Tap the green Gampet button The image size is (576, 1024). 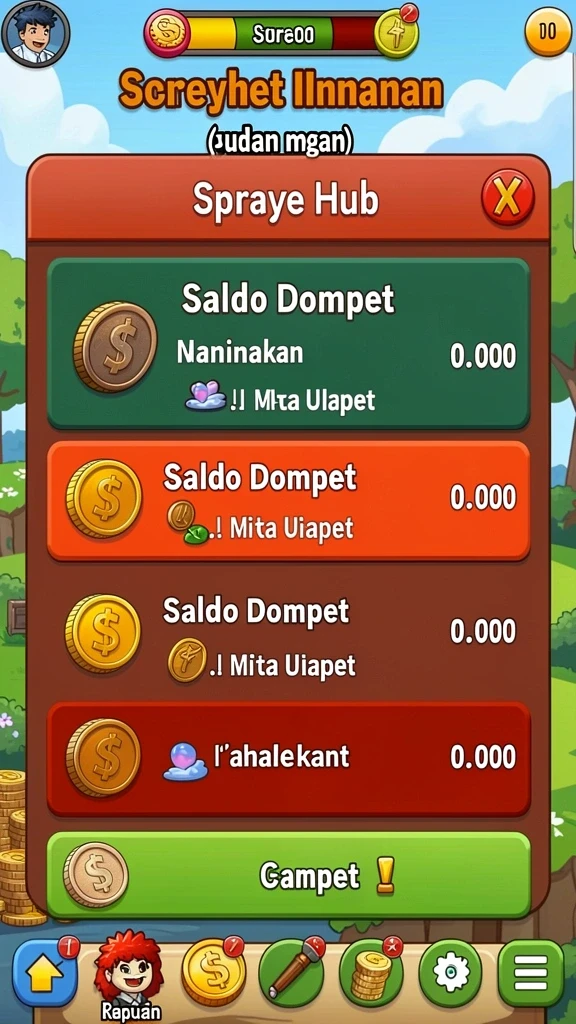click(x=288, y=875)
